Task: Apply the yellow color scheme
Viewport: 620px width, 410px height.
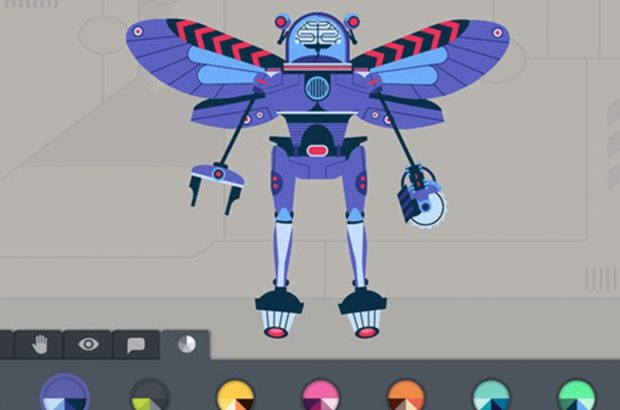Action: tap(234, 394)
